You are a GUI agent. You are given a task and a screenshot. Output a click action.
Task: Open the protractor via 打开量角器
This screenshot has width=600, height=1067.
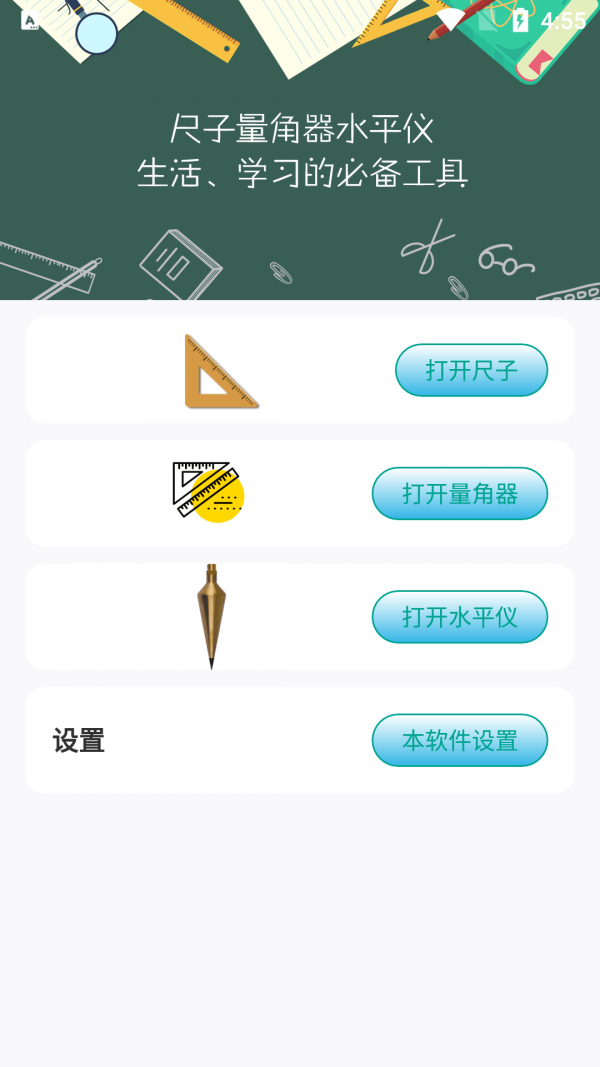coord(460,493)
